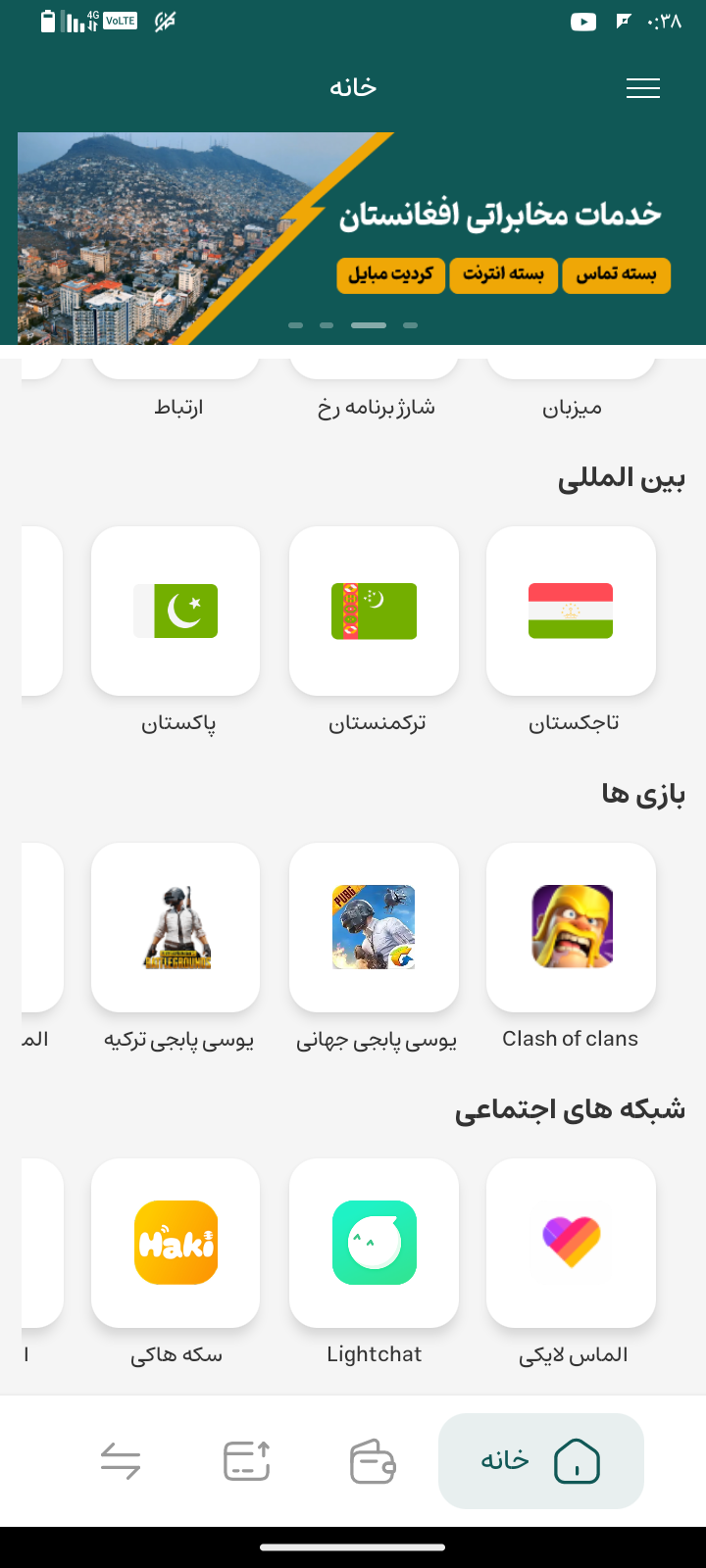
Task: Switch to the card top-up tab
Action: [x=246, y=1462]
